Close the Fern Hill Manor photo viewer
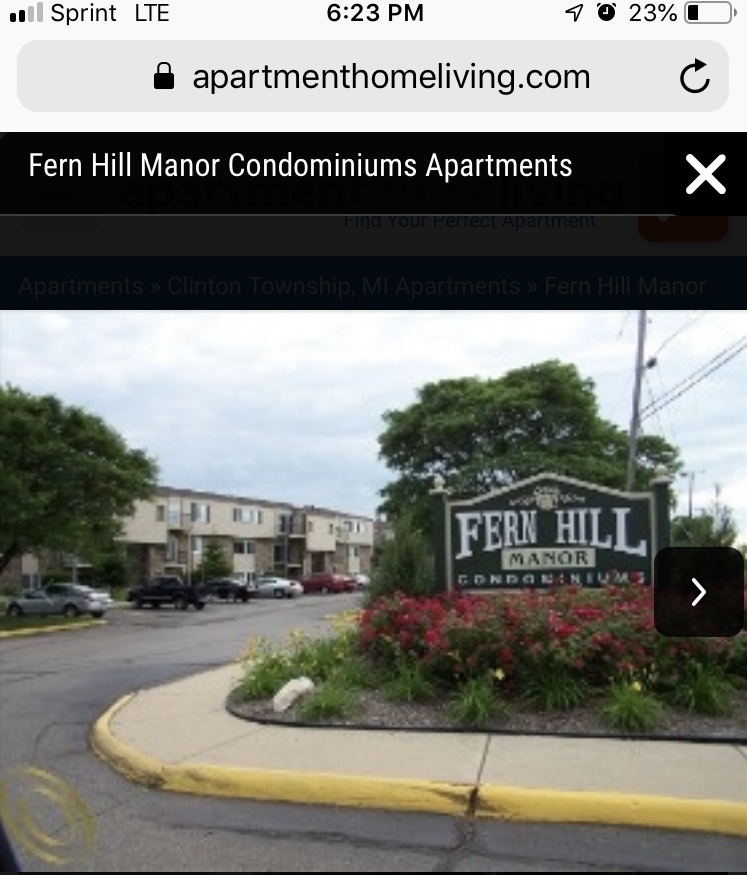 point(705,174)
